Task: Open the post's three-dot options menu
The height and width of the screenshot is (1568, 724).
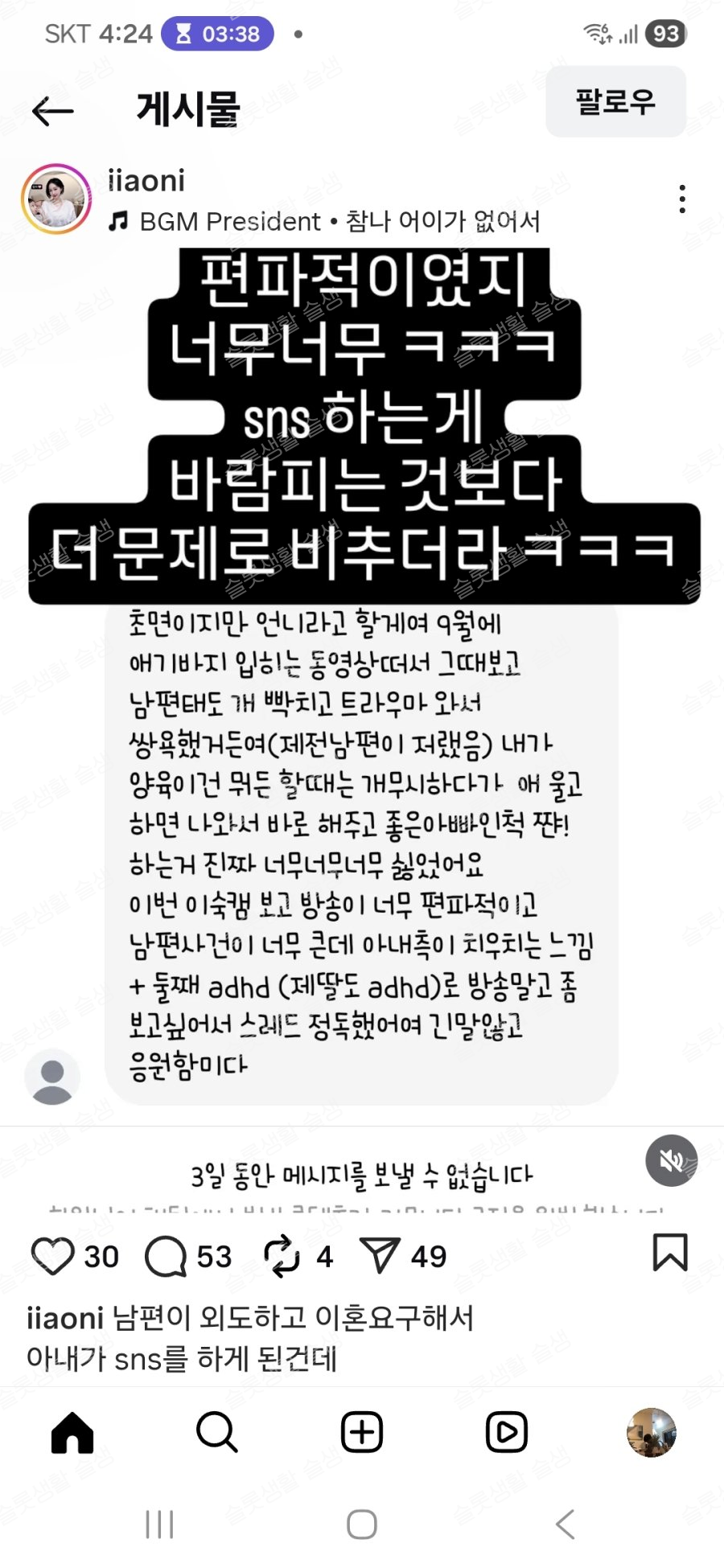Action: 682,199
